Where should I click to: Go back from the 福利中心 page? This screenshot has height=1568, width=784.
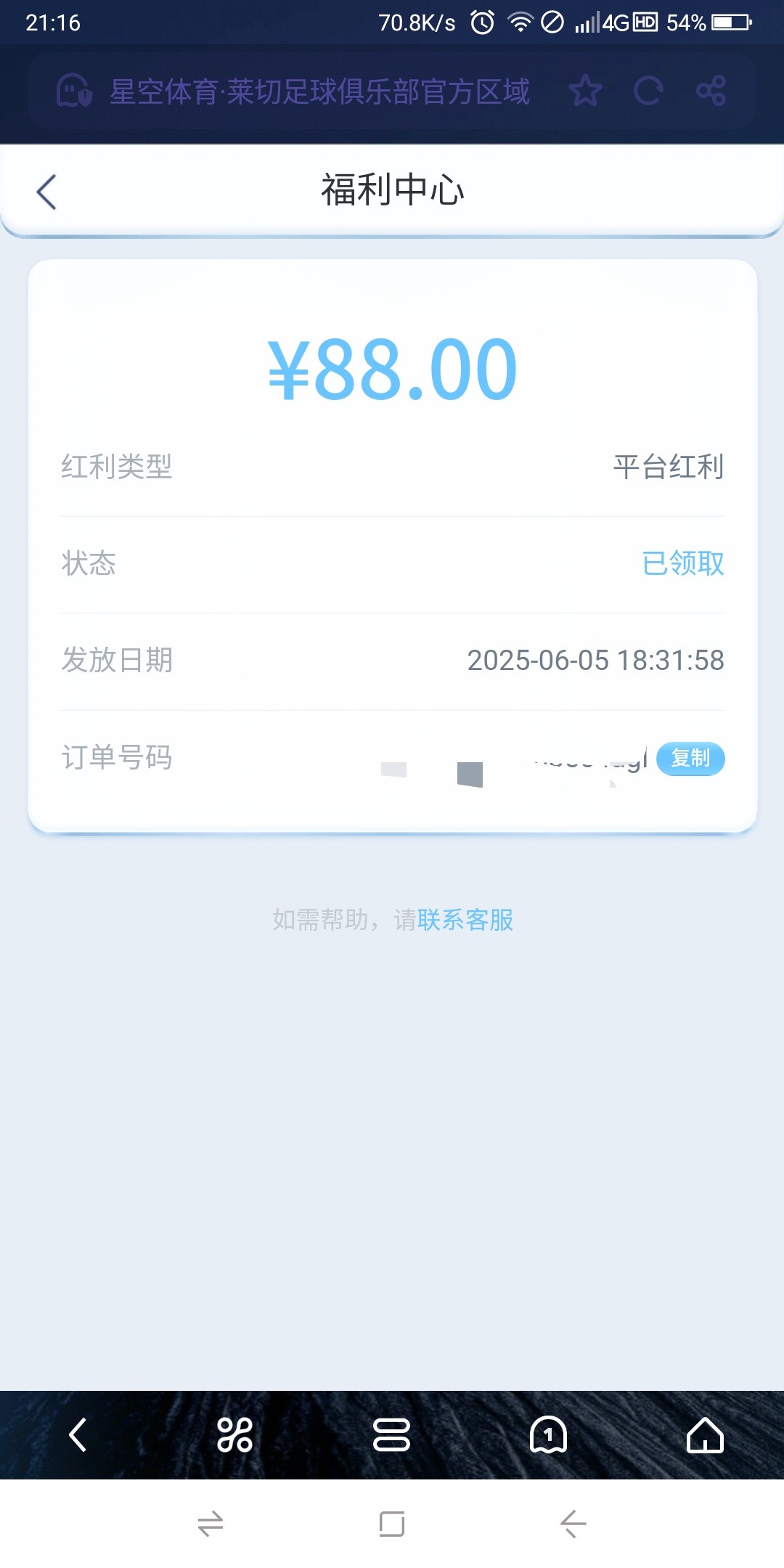pos(46,192)
